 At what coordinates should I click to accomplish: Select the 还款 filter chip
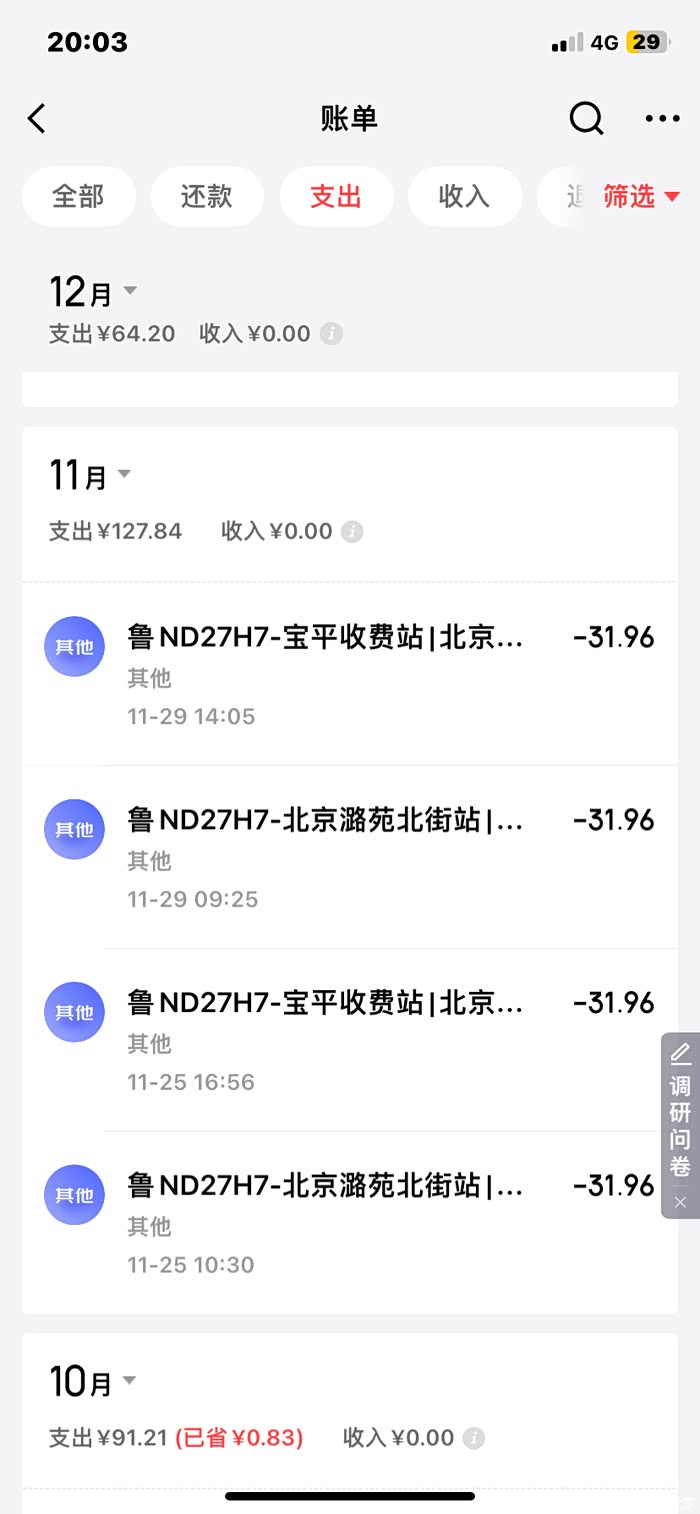pos(207,197)
